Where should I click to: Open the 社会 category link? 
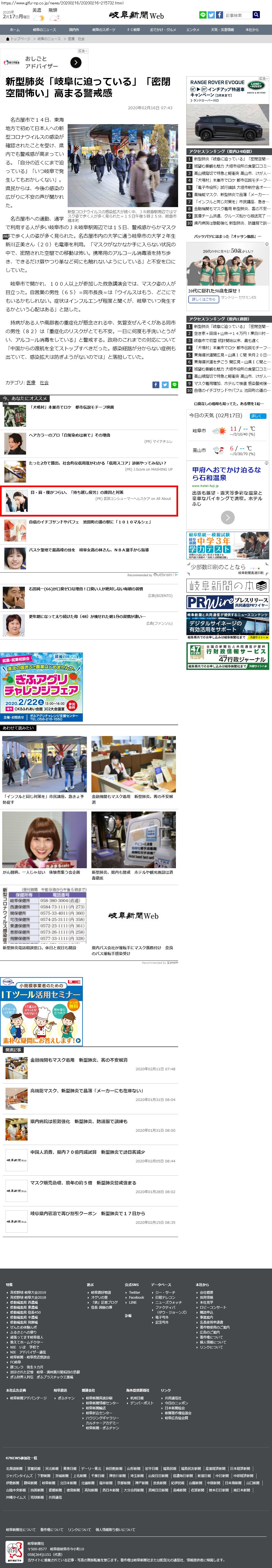point(44,383)
